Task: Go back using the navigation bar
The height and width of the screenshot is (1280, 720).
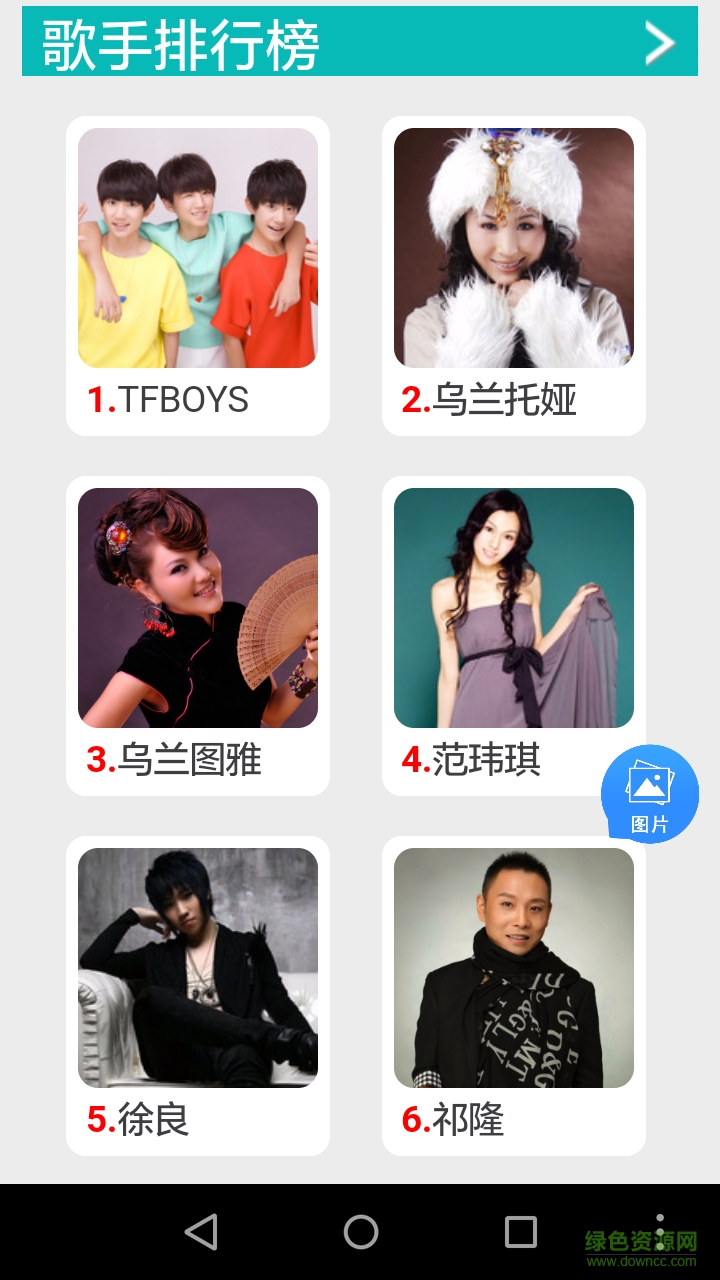Action: point(201,1232)
